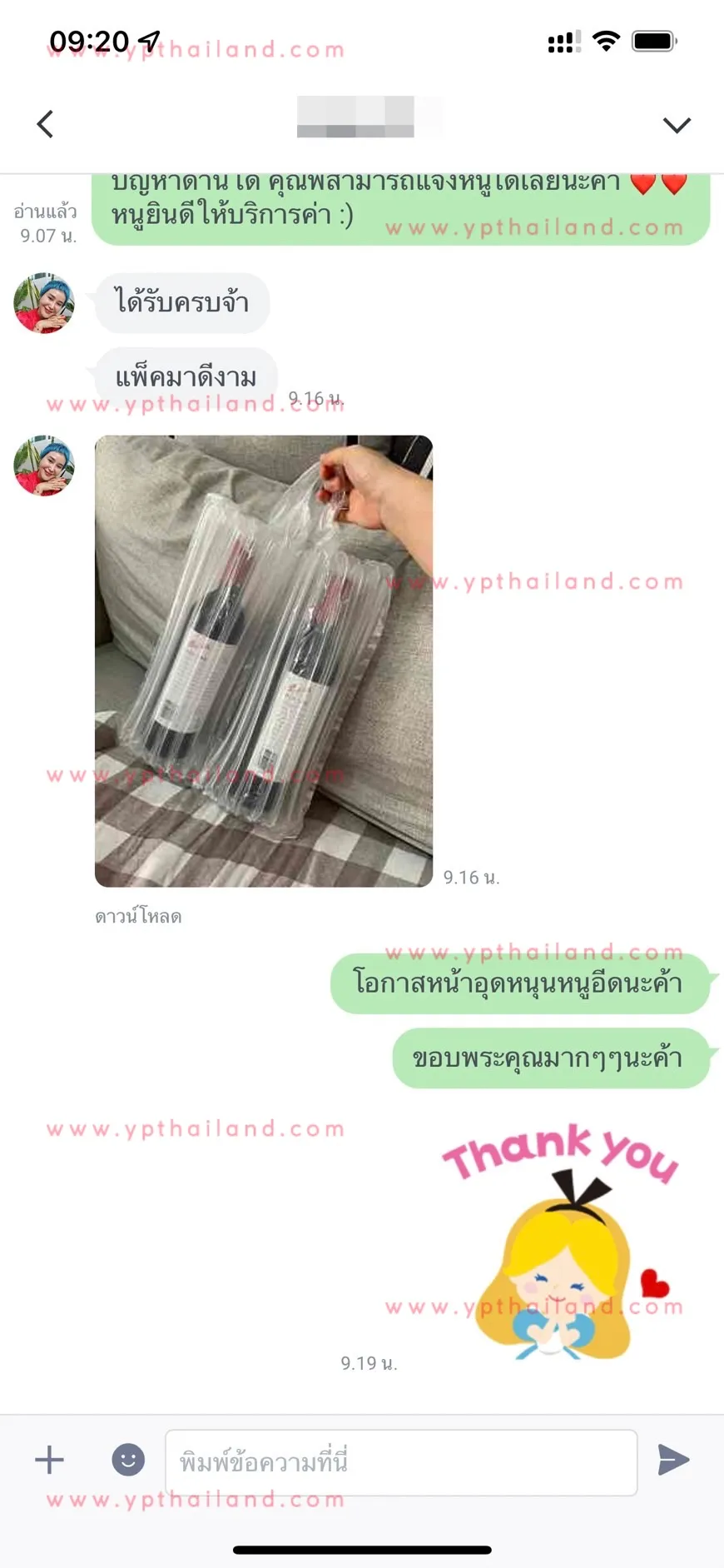Tap ดาวน์โหลด to download the photo
The width and height of the screenshot is (724, 1568).
pos(138,916)
